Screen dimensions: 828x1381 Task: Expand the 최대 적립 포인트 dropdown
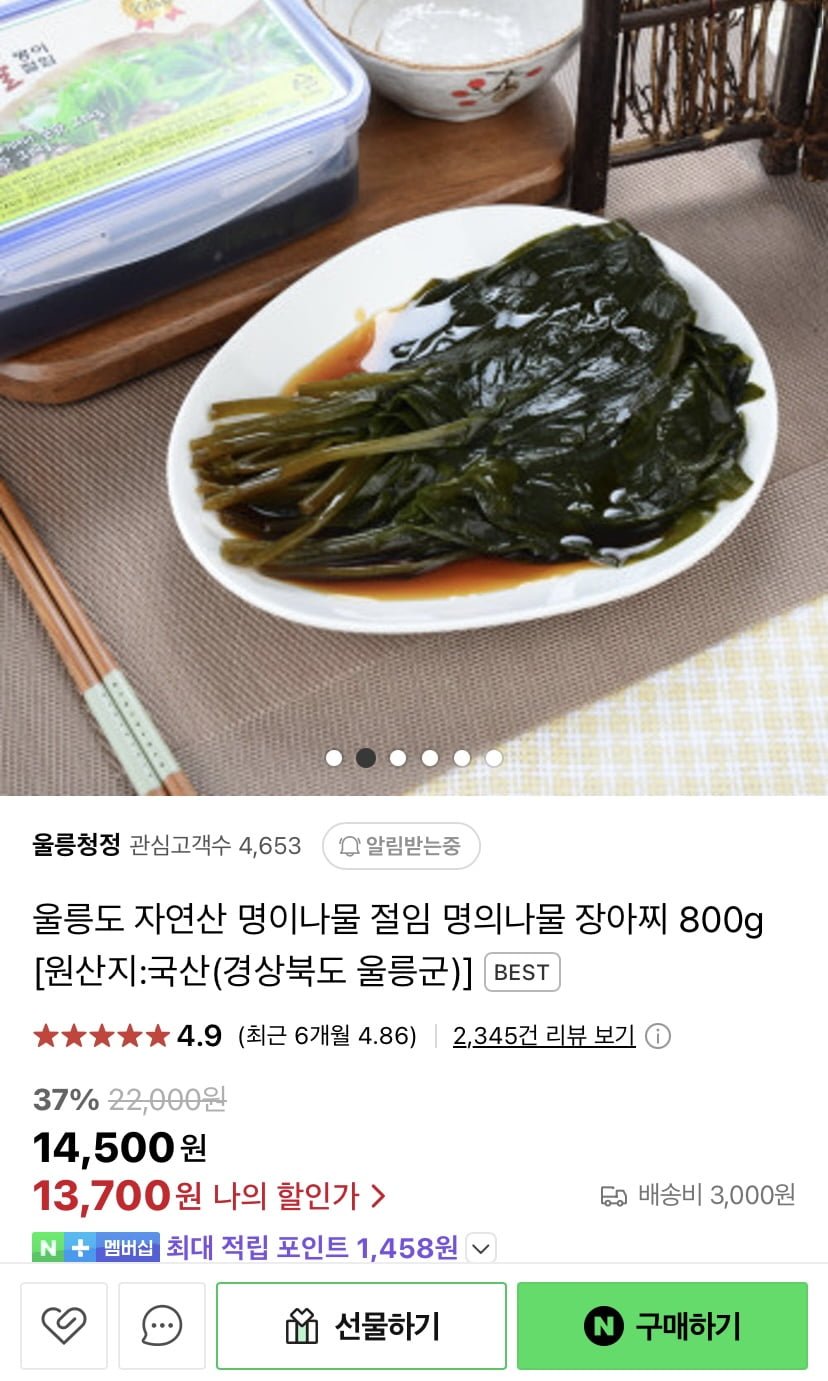click(481, 1248)
